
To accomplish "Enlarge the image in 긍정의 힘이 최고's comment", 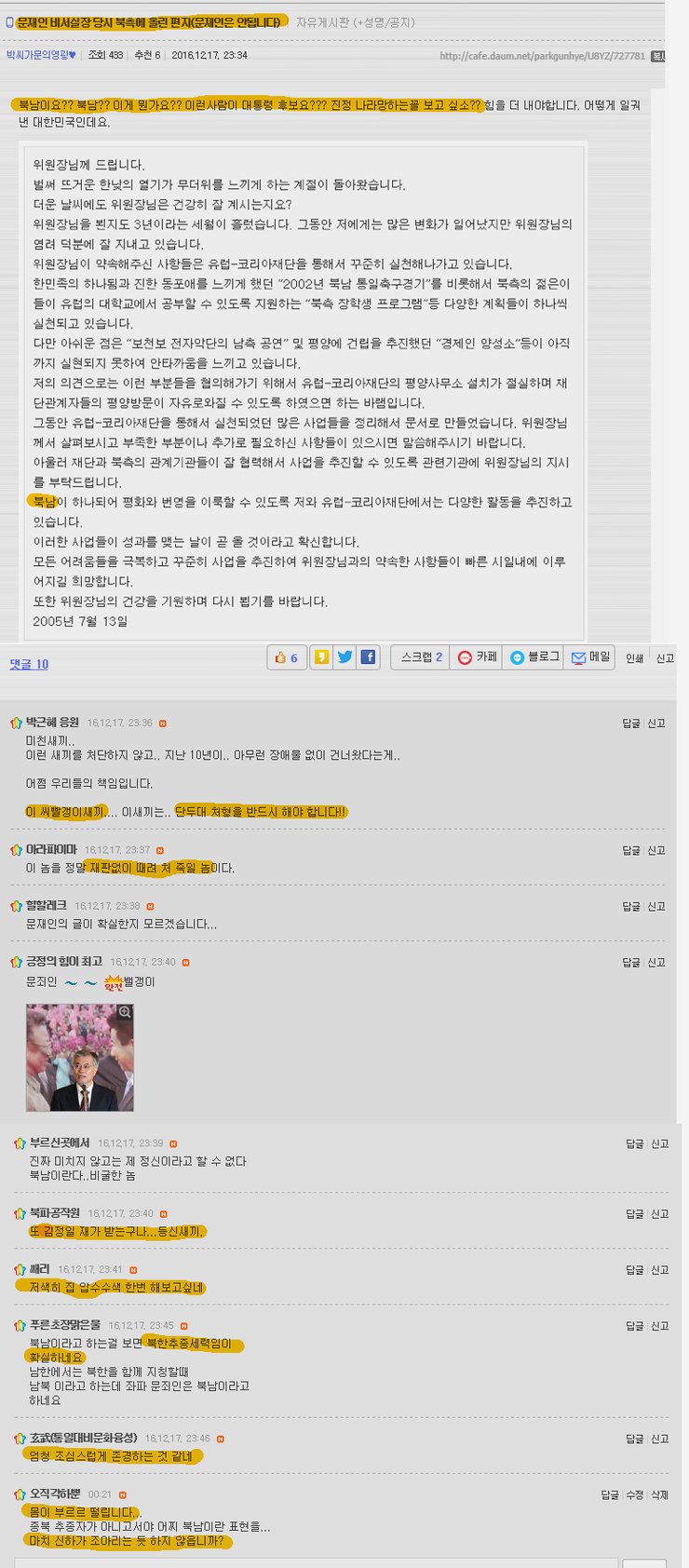I will pyautogui.click(x=124, y=1012).
